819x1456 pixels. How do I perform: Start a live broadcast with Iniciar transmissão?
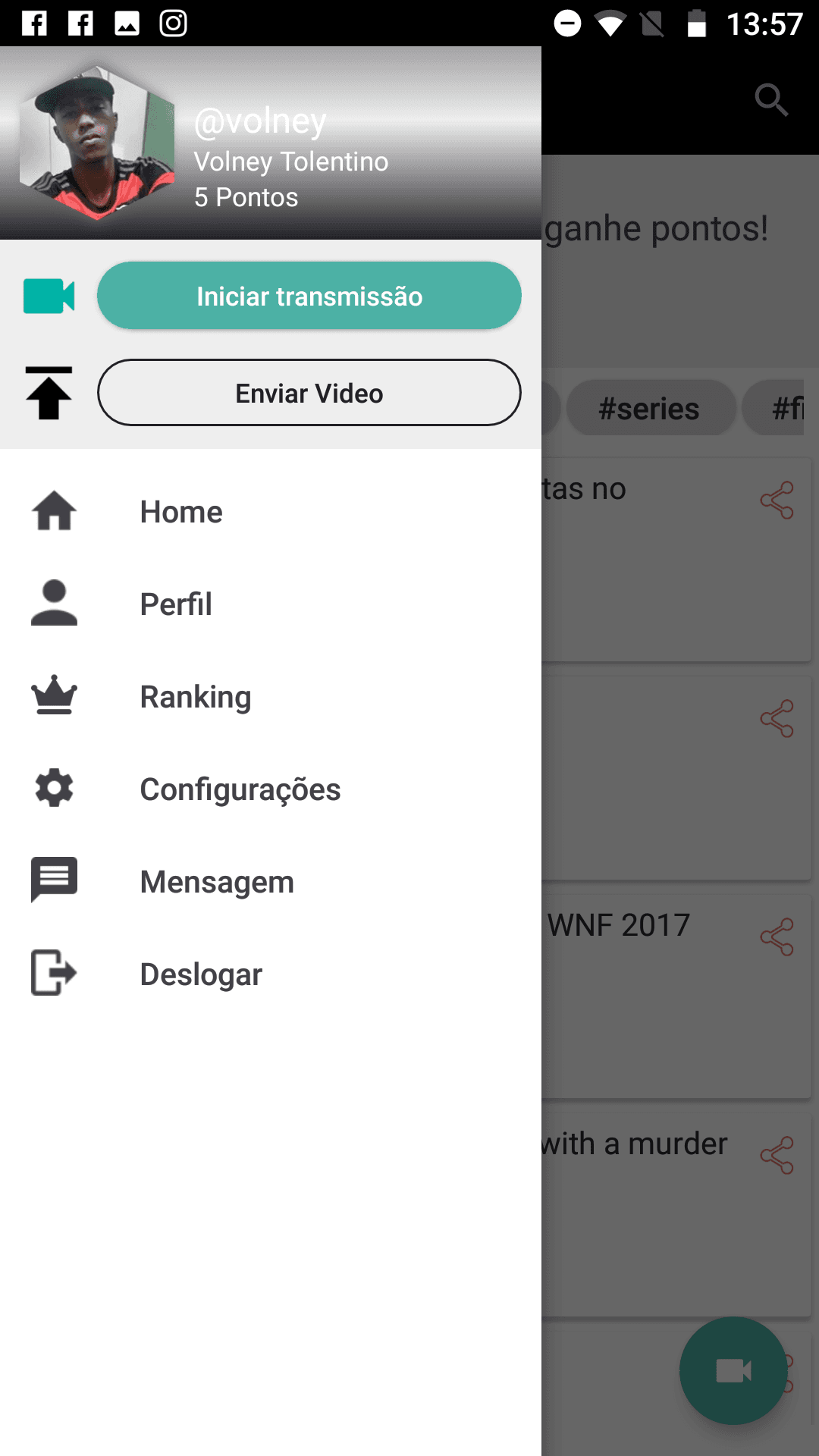[x=309, y=296]
